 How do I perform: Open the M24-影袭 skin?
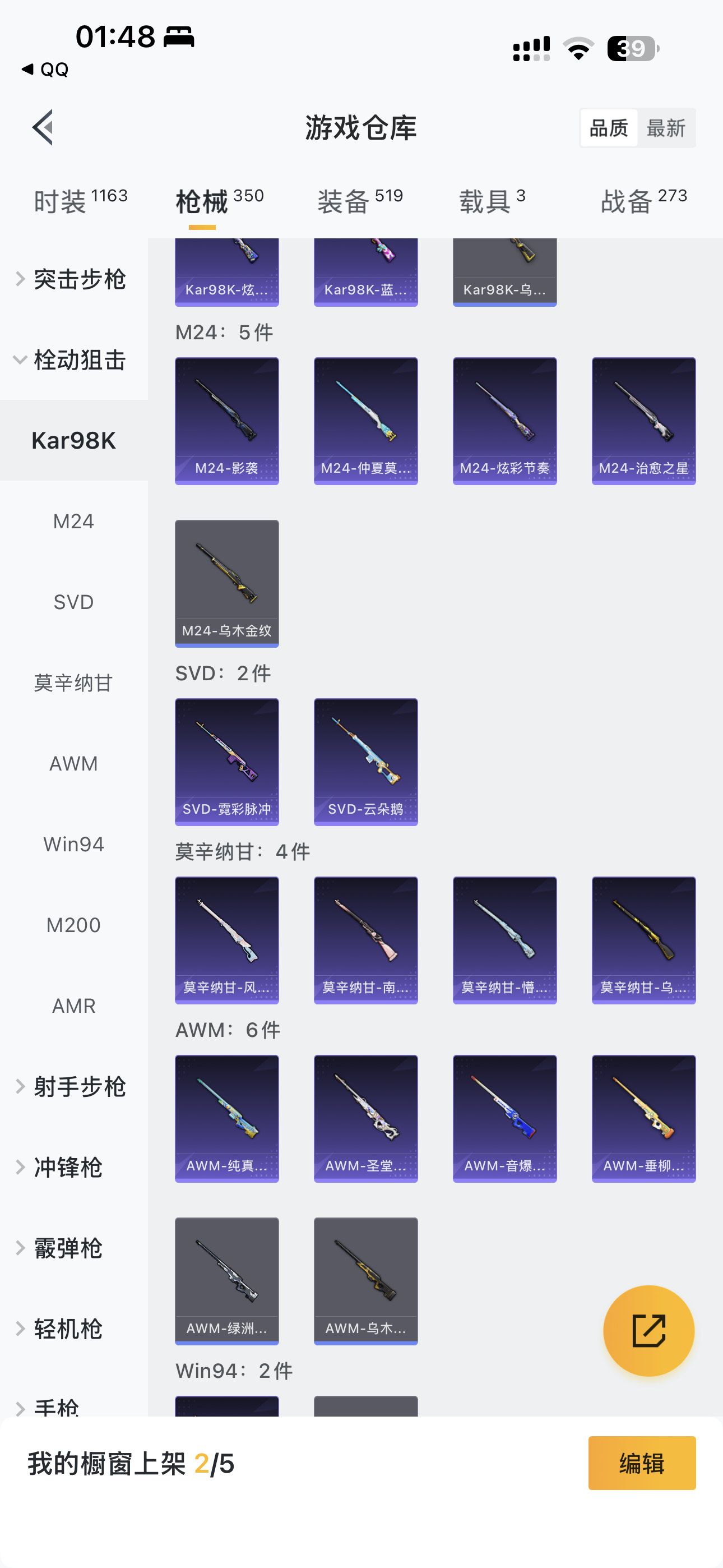[226, 421]
